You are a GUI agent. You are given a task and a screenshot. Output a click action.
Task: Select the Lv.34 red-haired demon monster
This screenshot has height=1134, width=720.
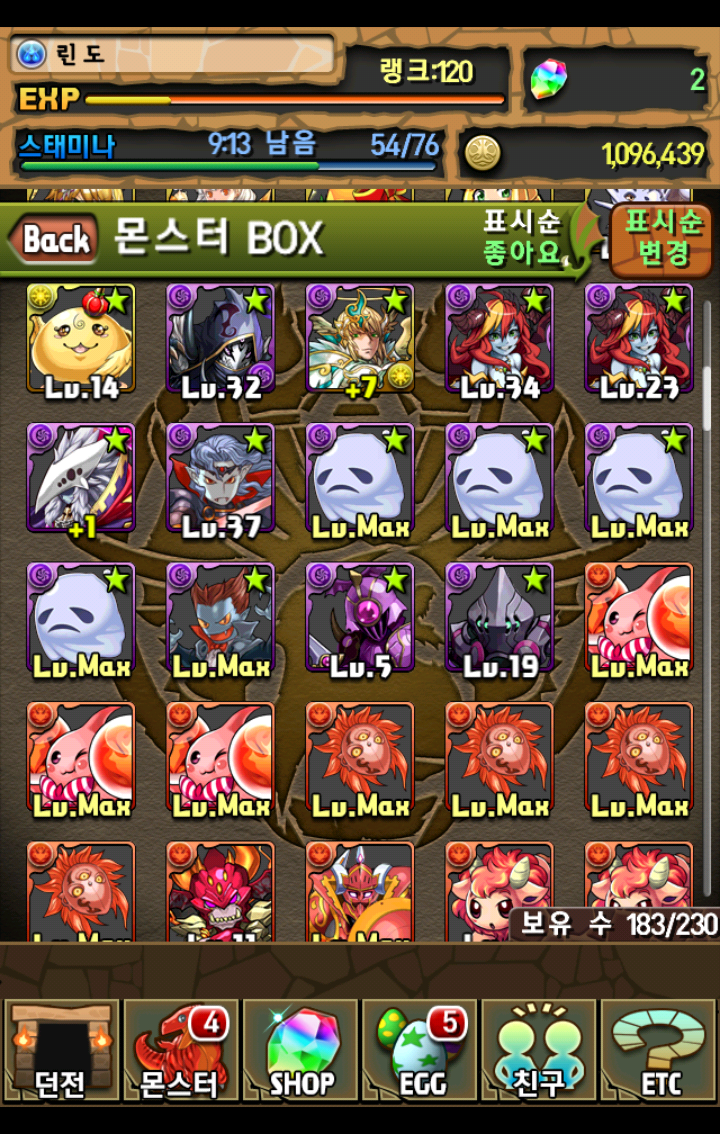coord(499,338)
